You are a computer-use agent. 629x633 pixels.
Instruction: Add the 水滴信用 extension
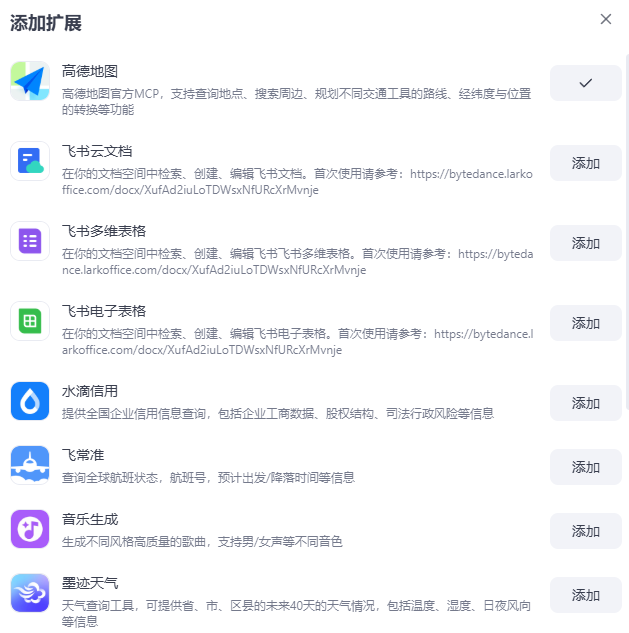[586, 403]
